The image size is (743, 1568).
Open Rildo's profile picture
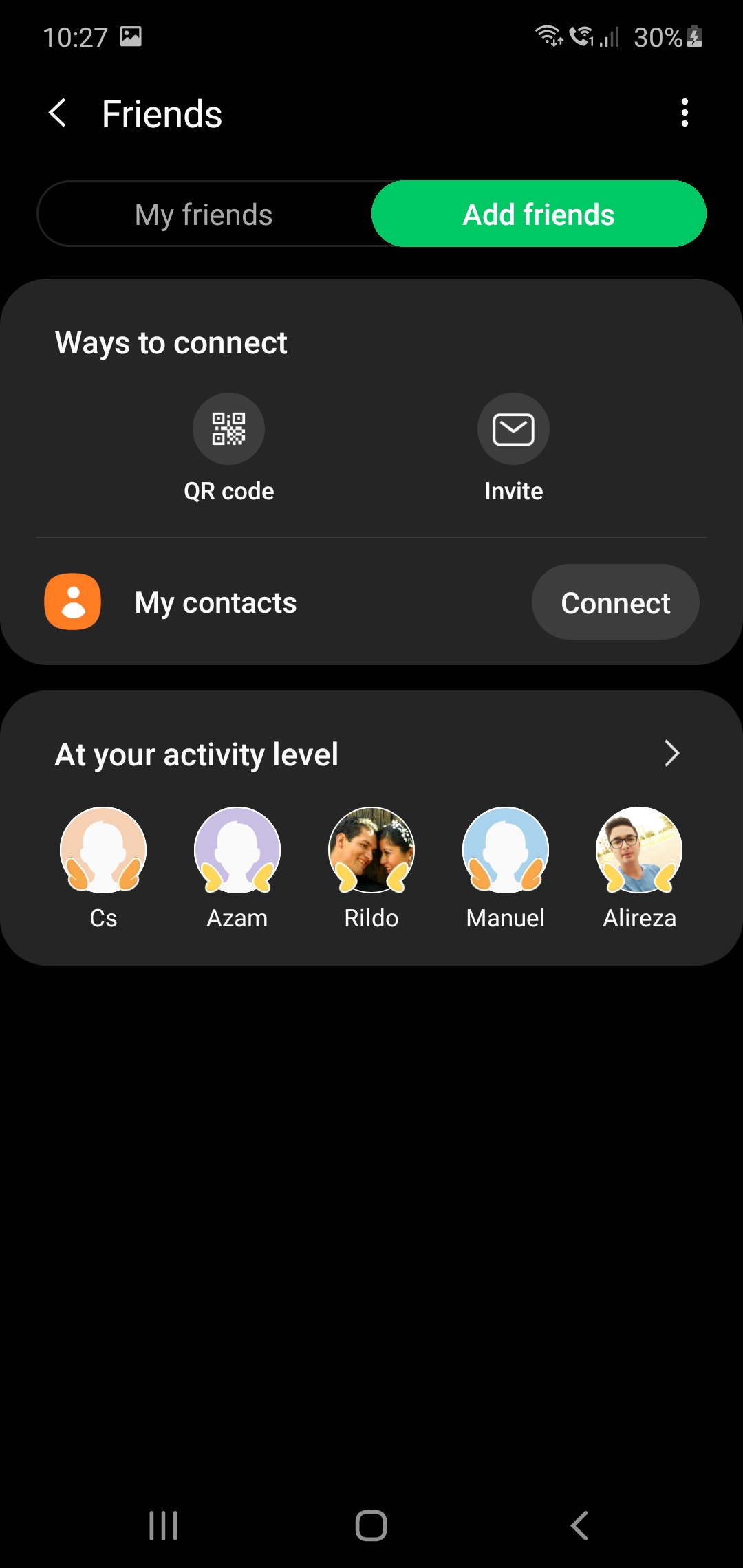[x=371, y=850]
